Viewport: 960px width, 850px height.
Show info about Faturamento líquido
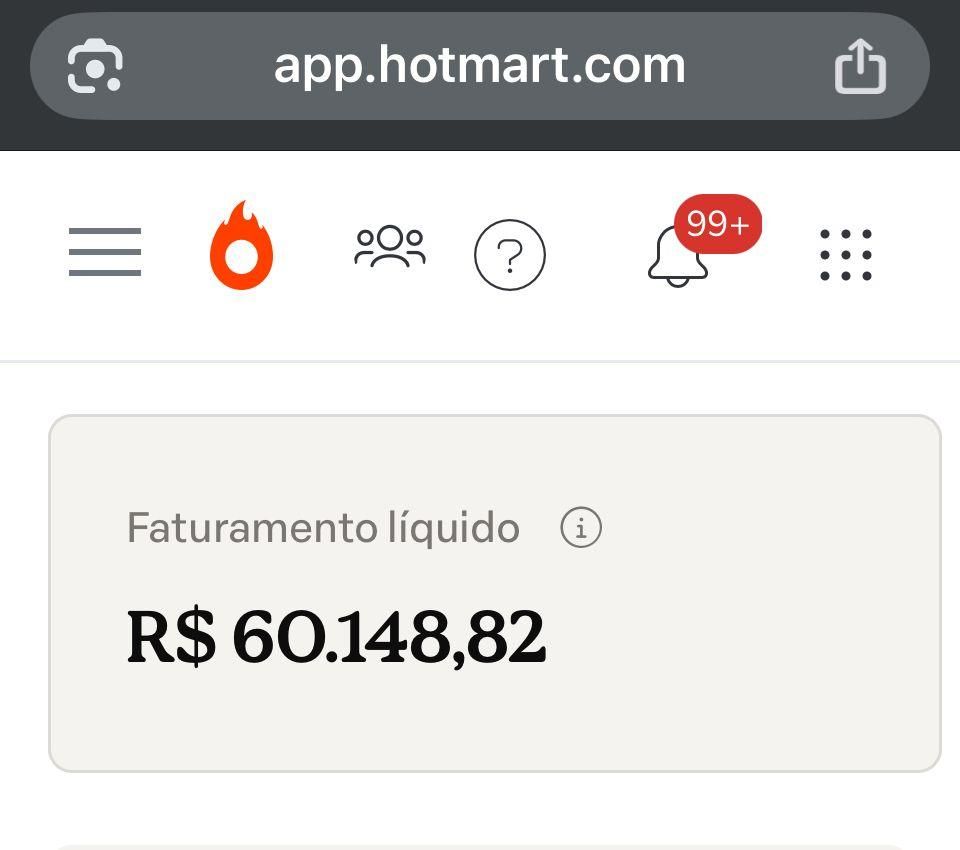(581, 527)
